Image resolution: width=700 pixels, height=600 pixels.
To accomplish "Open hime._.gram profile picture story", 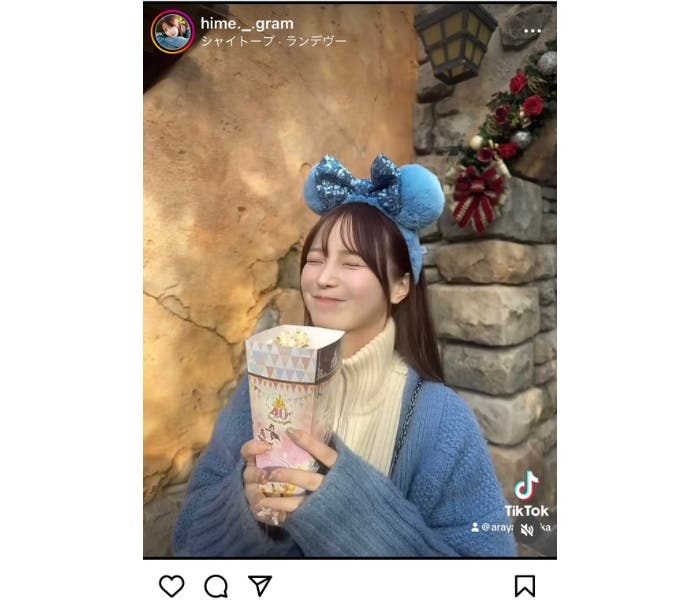I will click(172, 30).
